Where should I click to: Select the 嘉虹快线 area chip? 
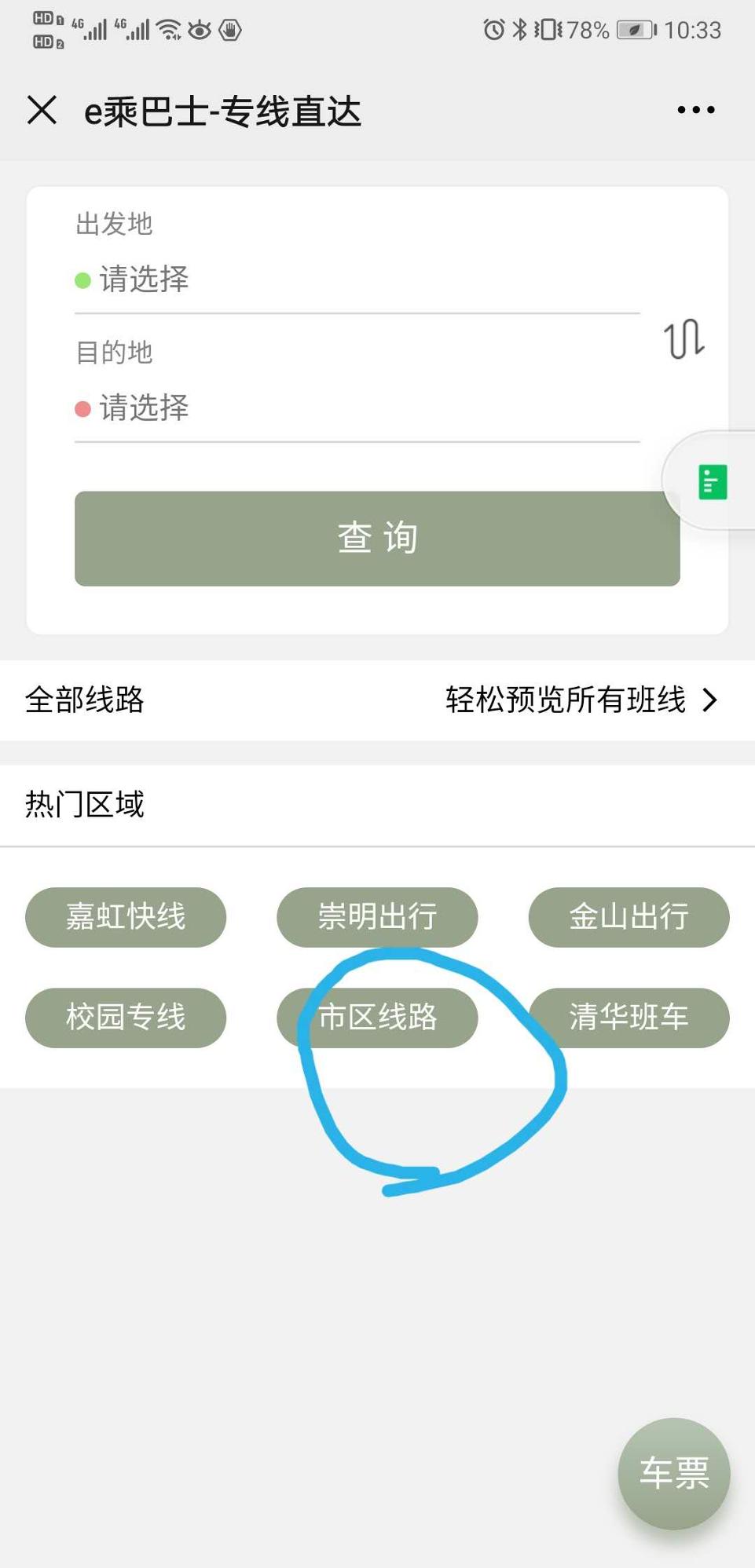126,917
